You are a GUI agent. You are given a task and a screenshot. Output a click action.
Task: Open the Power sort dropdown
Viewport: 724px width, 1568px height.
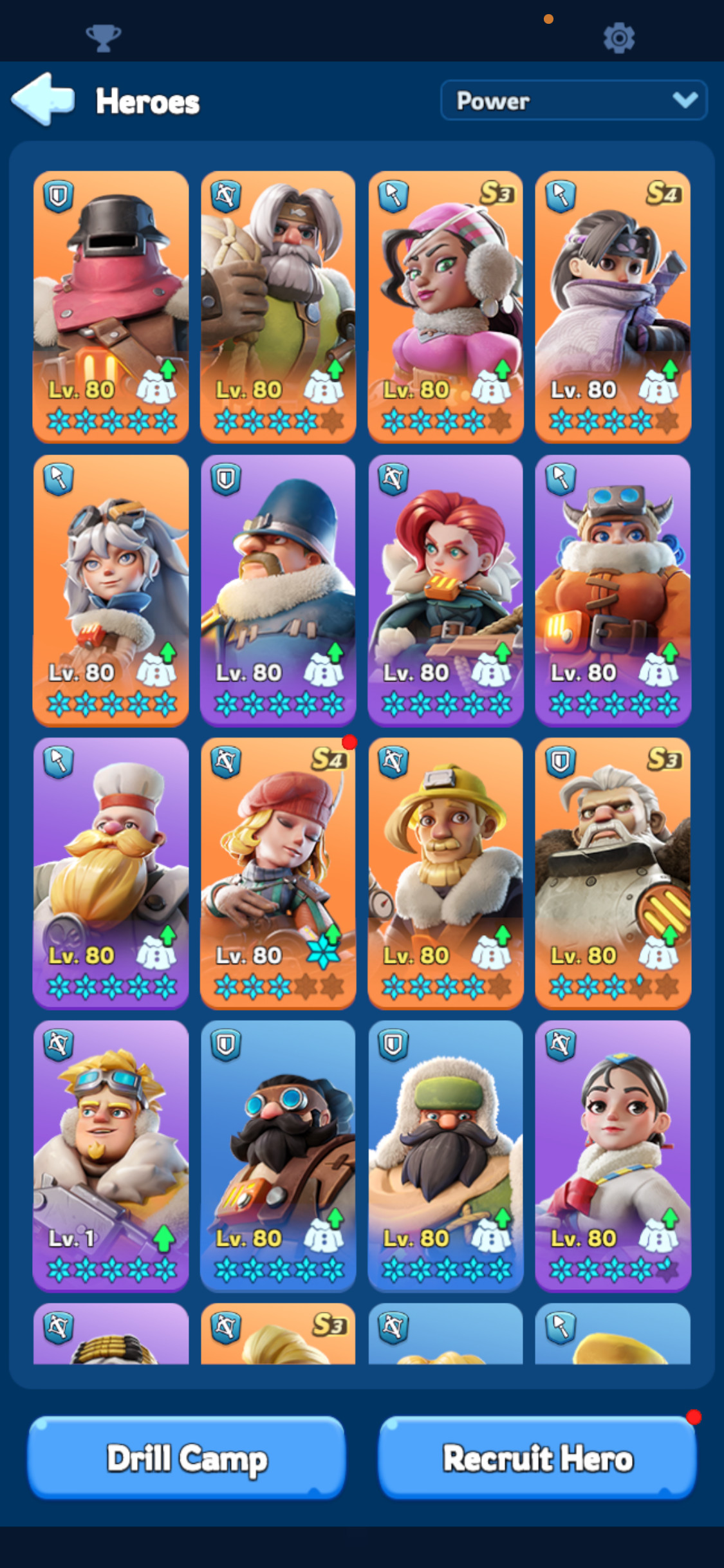(x=574, y=100)
